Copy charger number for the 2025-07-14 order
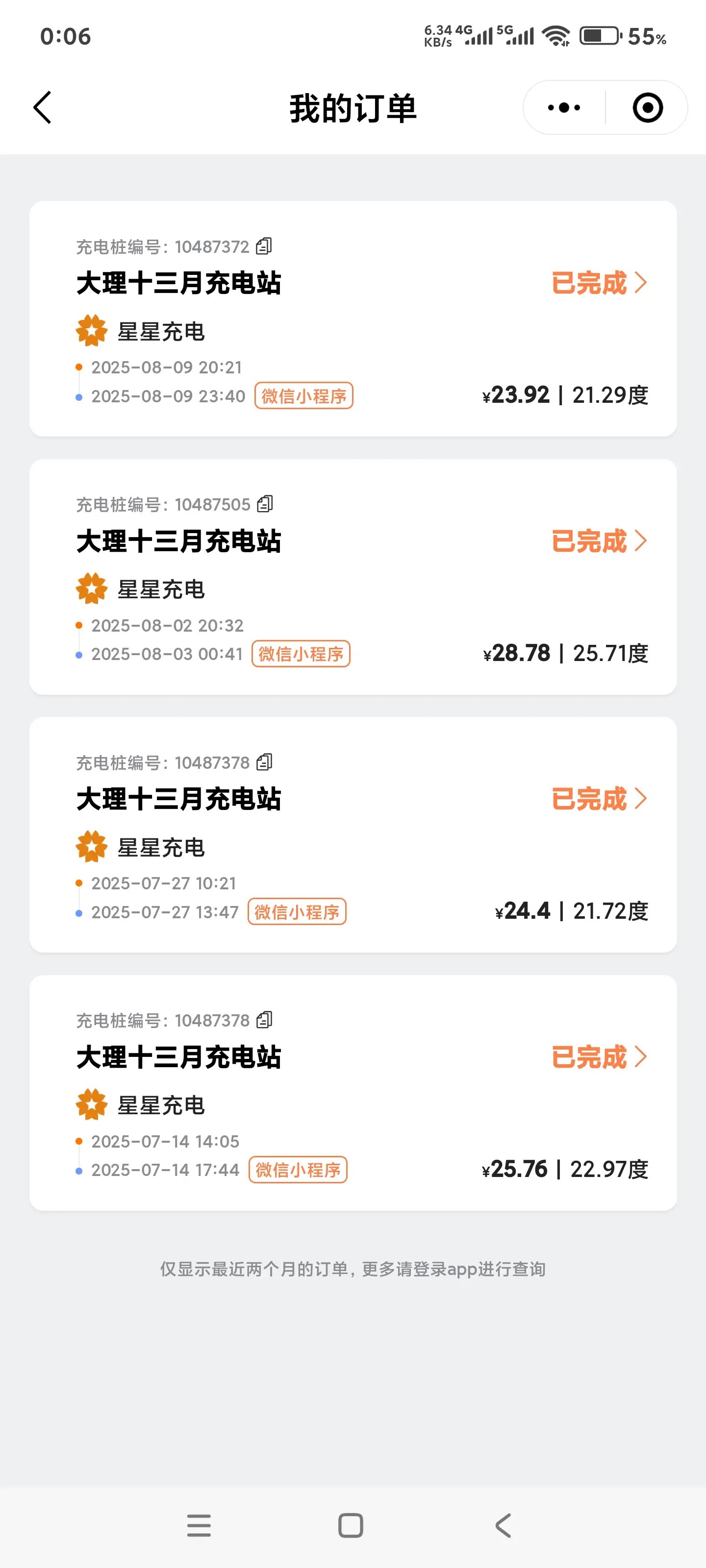Viewport: 706px width, 1568px height. coord(264,1020)
